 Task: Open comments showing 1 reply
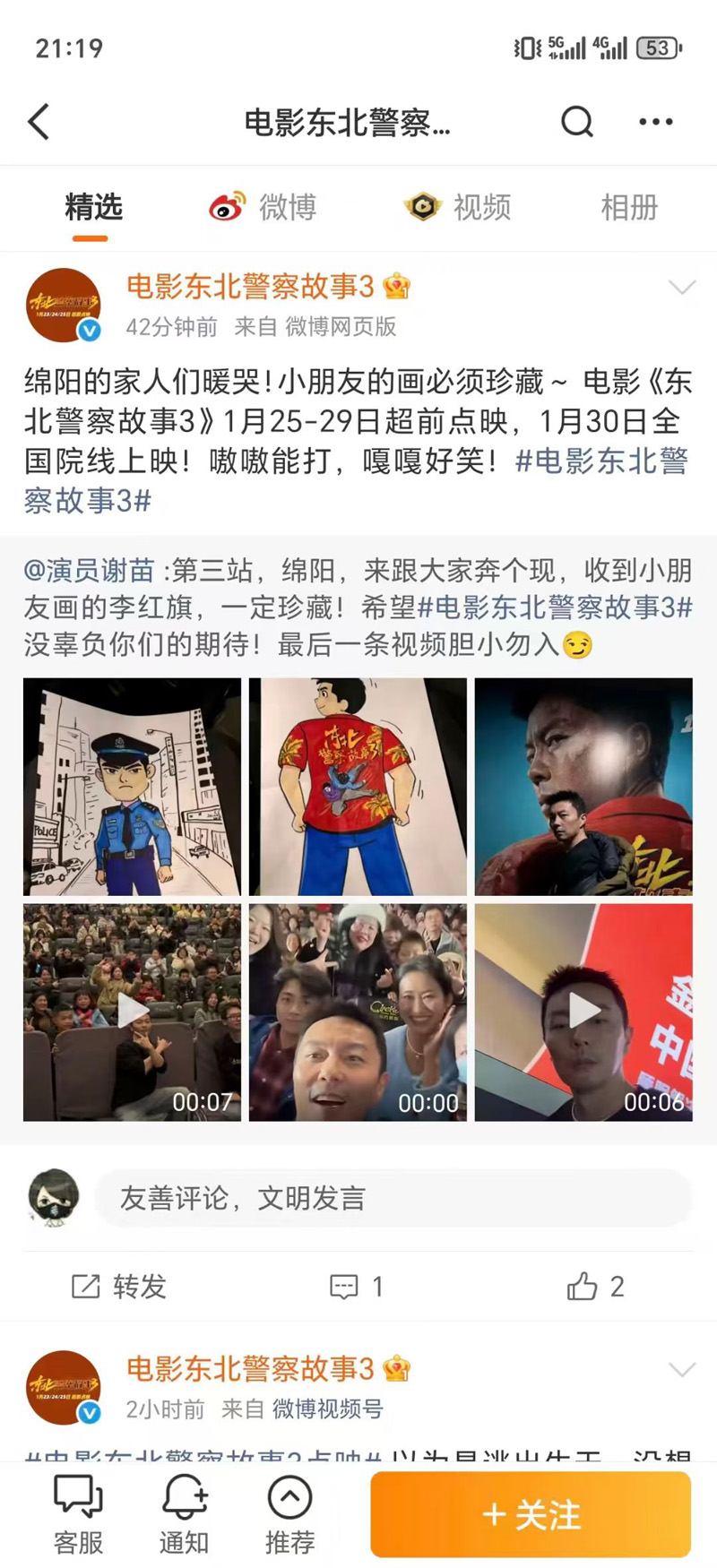click(357, 1287)
